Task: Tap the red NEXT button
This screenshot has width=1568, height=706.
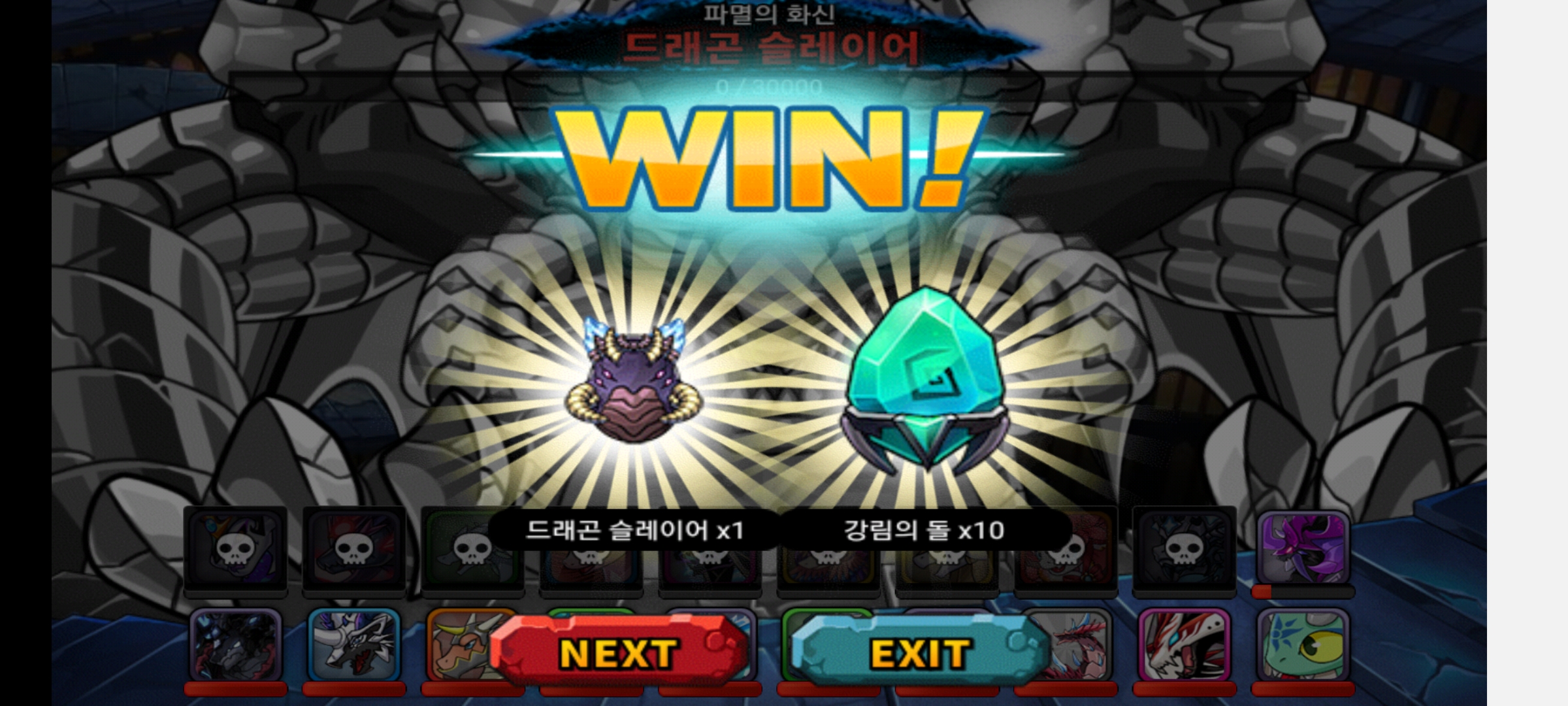Action: click(617, 653)
